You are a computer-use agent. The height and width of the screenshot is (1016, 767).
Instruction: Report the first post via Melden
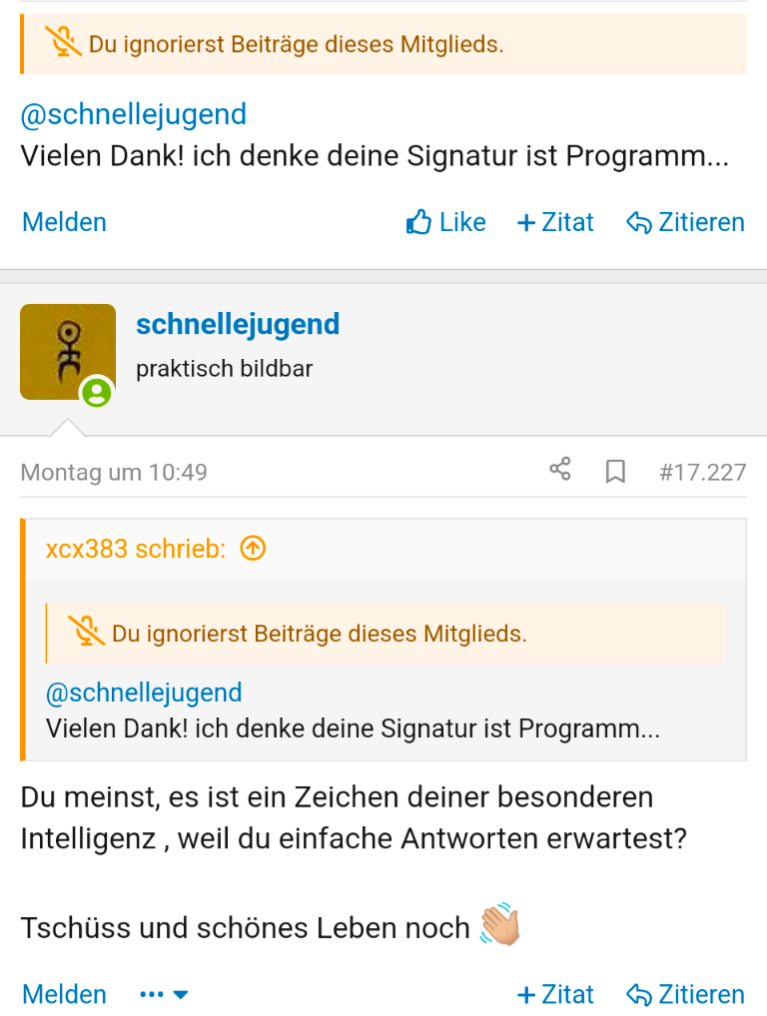[x=64, y=222]
